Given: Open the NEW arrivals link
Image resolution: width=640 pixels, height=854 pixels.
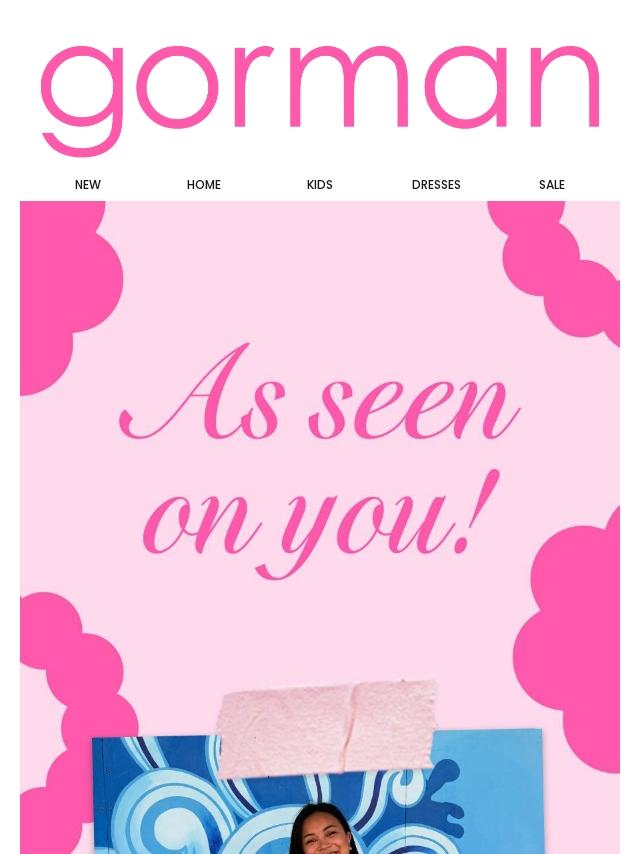Looking at the screenshot, I should 87,185.
